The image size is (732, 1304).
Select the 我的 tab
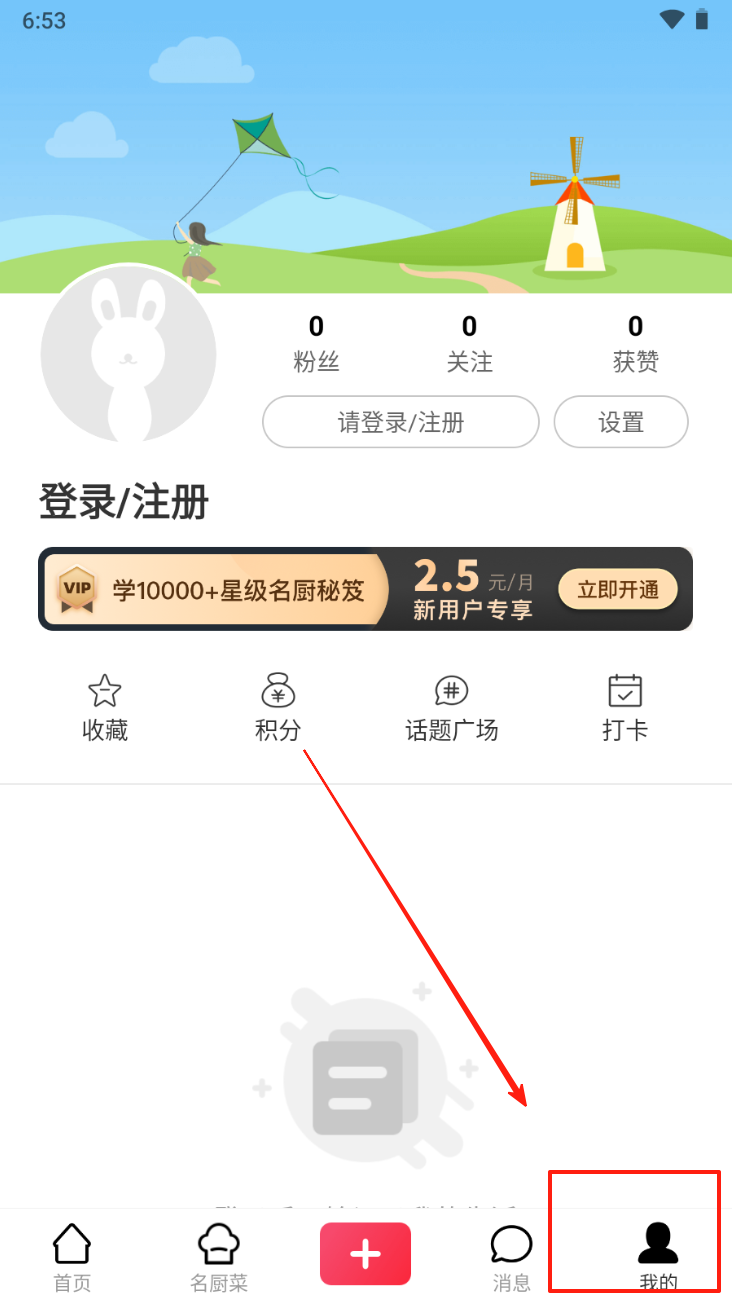click(x=658, y=1256)
